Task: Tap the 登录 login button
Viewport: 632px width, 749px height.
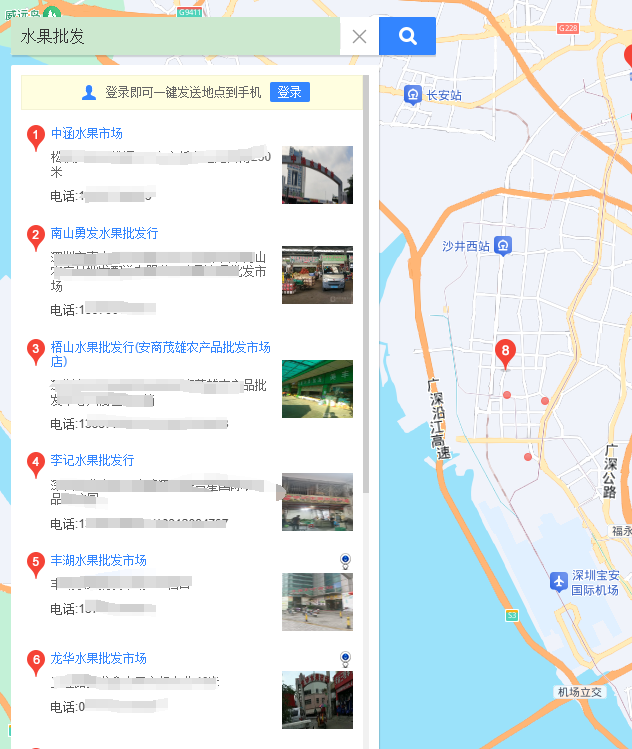Action: [289, 92]
